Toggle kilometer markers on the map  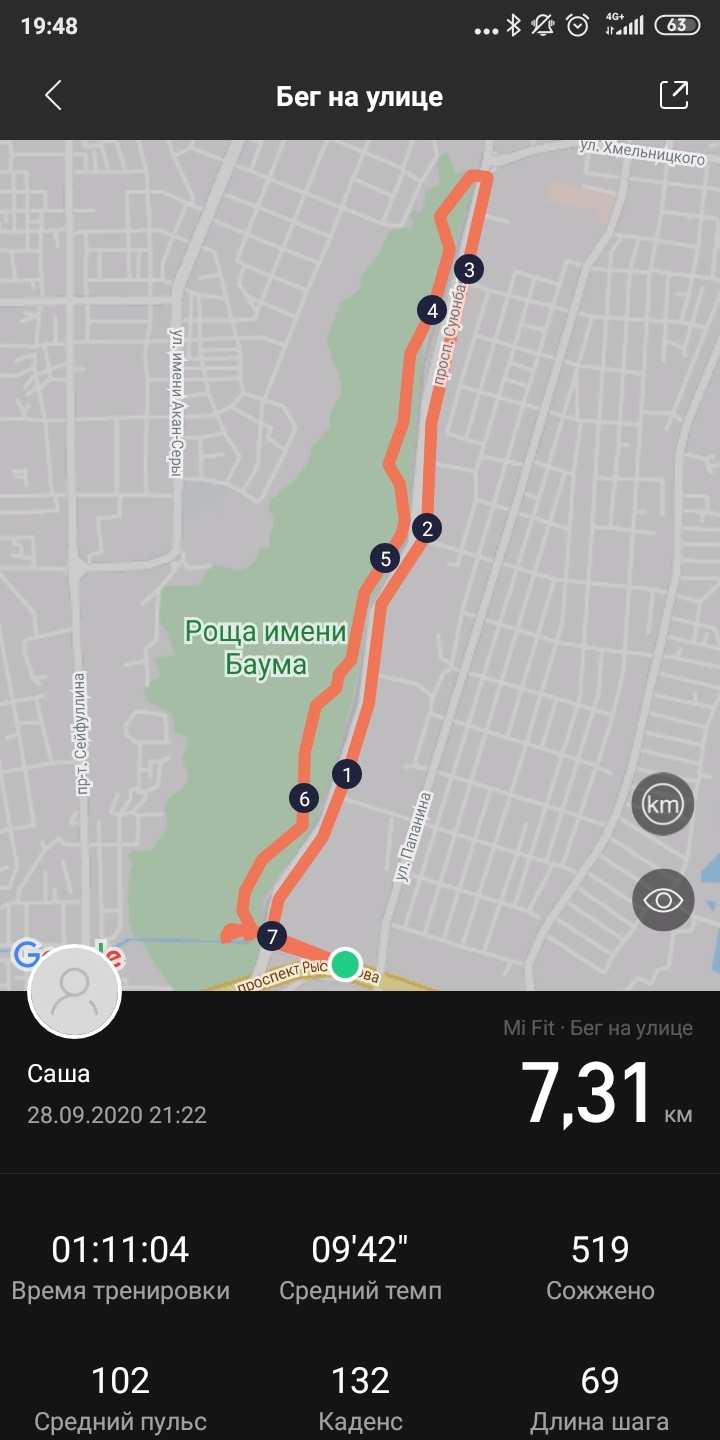click(662, 804)
